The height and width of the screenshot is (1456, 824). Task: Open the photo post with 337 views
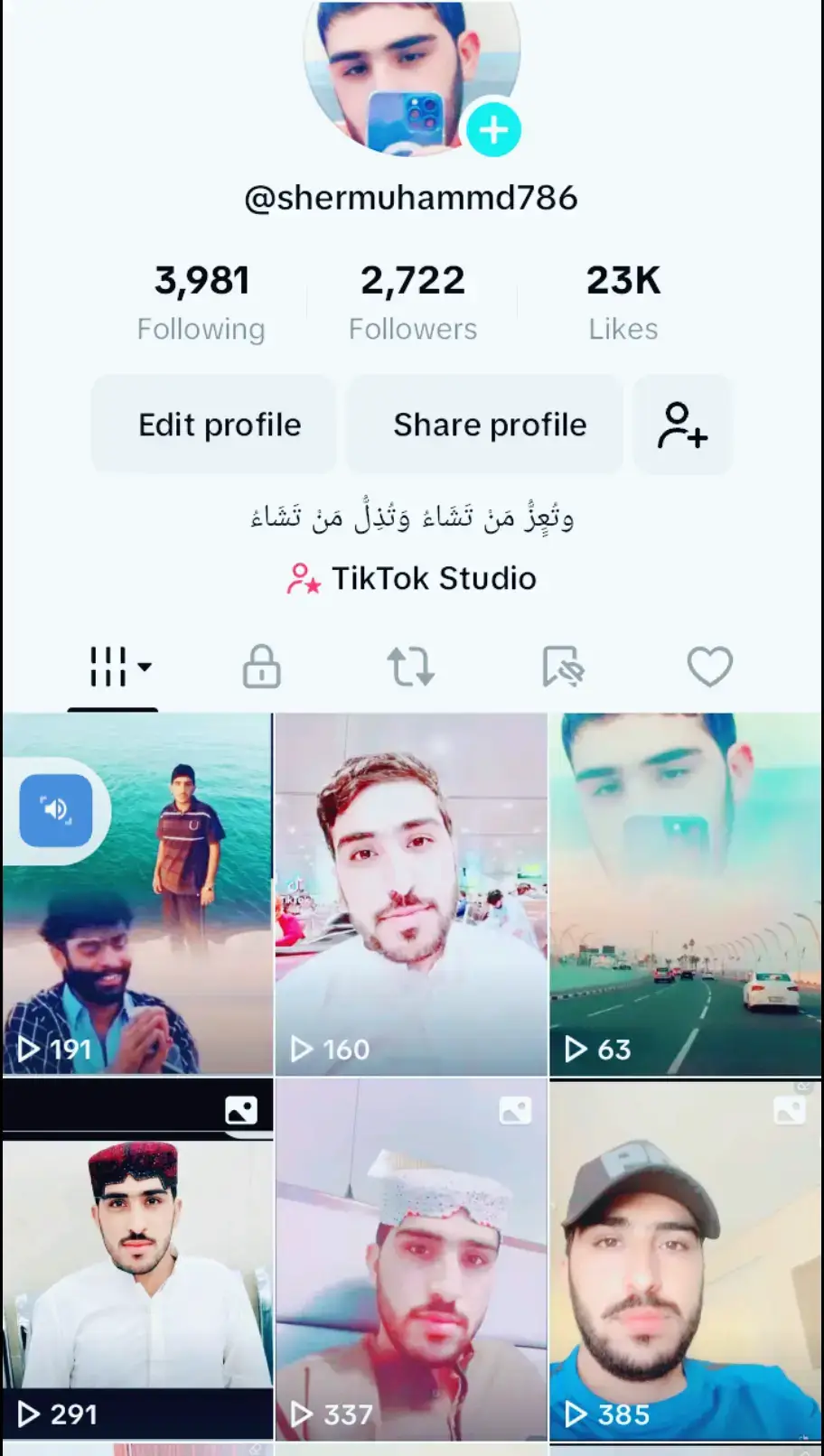click(411, 1259)
